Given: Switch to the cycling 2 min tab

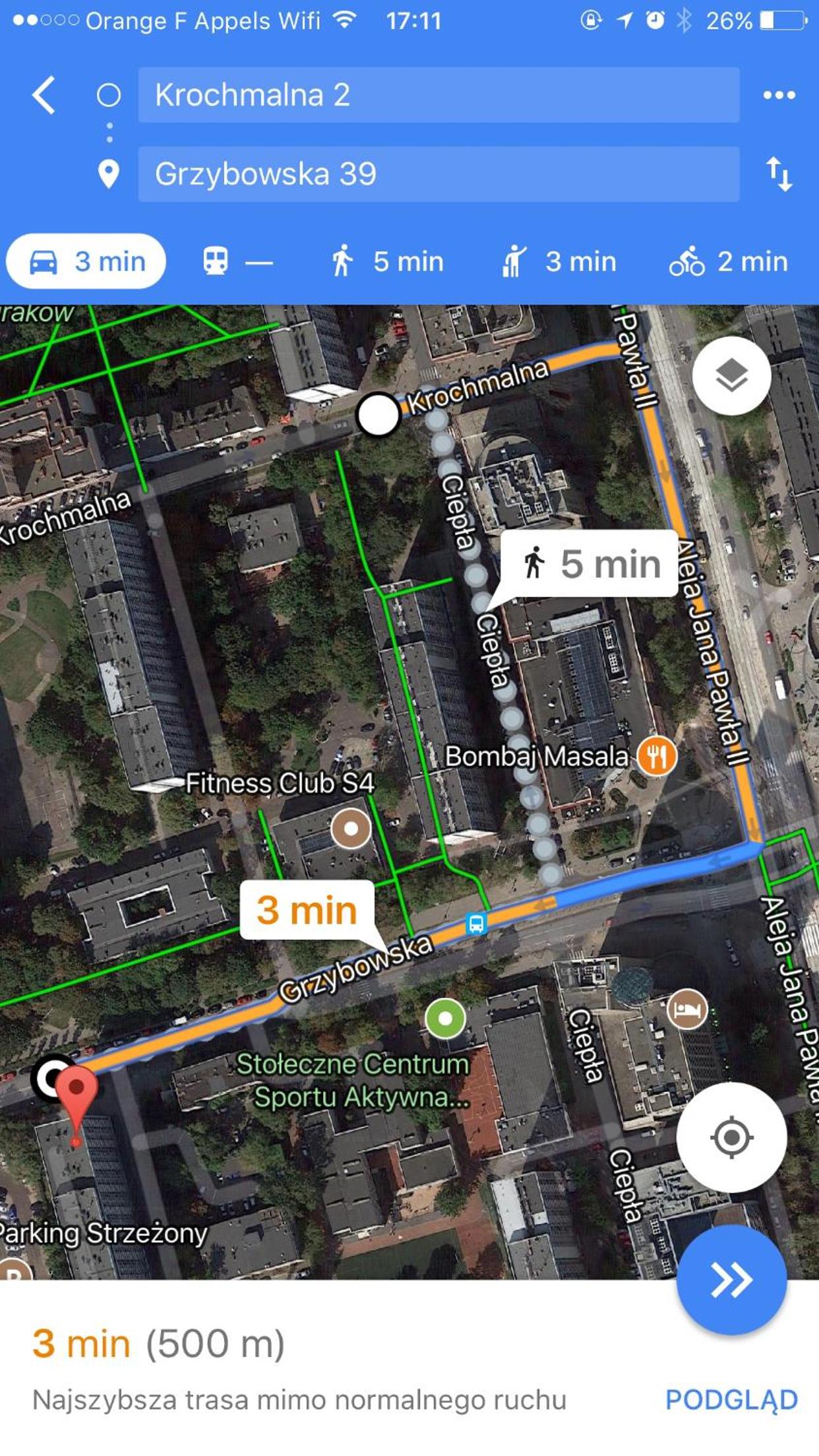Looking at the screenshot, I should click(729, 261).
